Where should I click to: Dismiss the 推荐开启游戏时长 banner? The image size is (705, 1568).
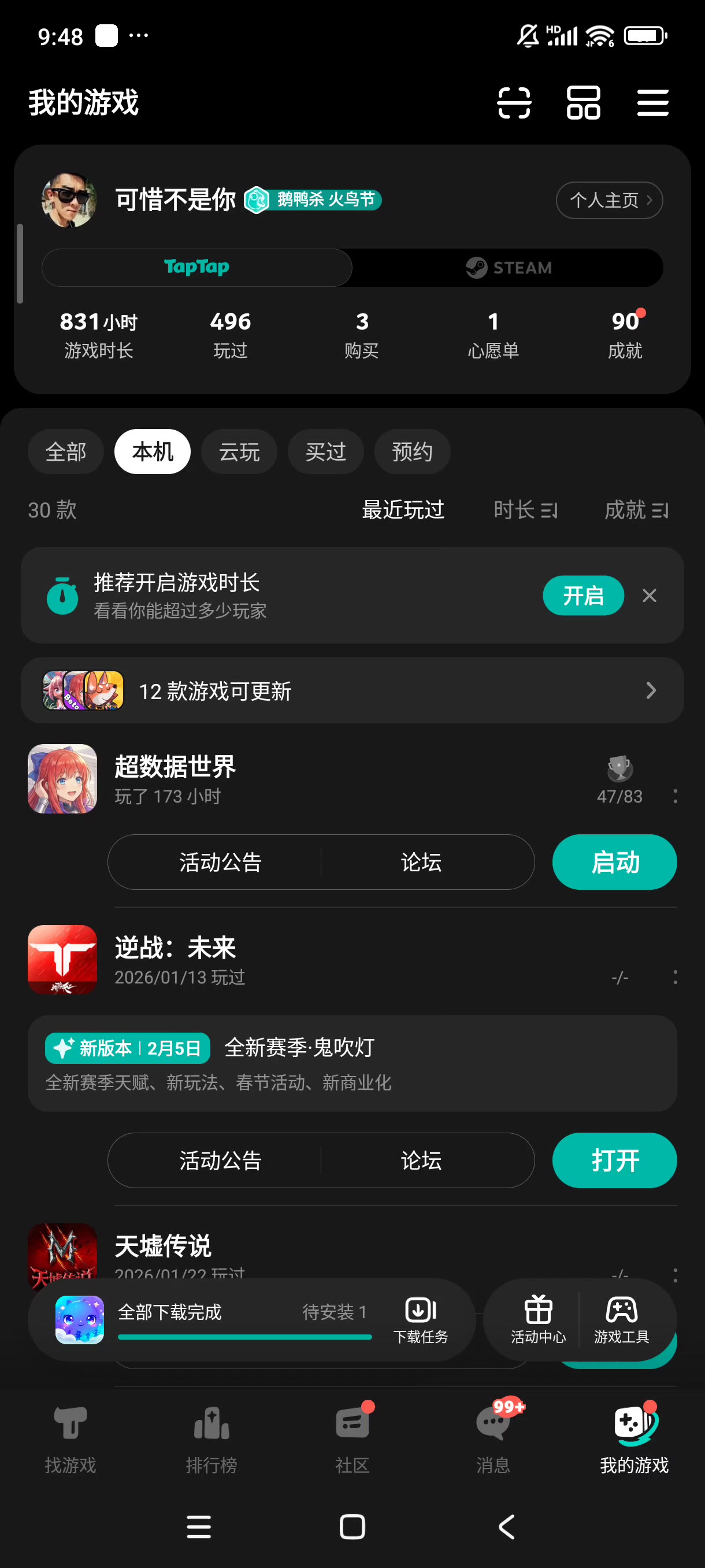(x=649, y=596)
